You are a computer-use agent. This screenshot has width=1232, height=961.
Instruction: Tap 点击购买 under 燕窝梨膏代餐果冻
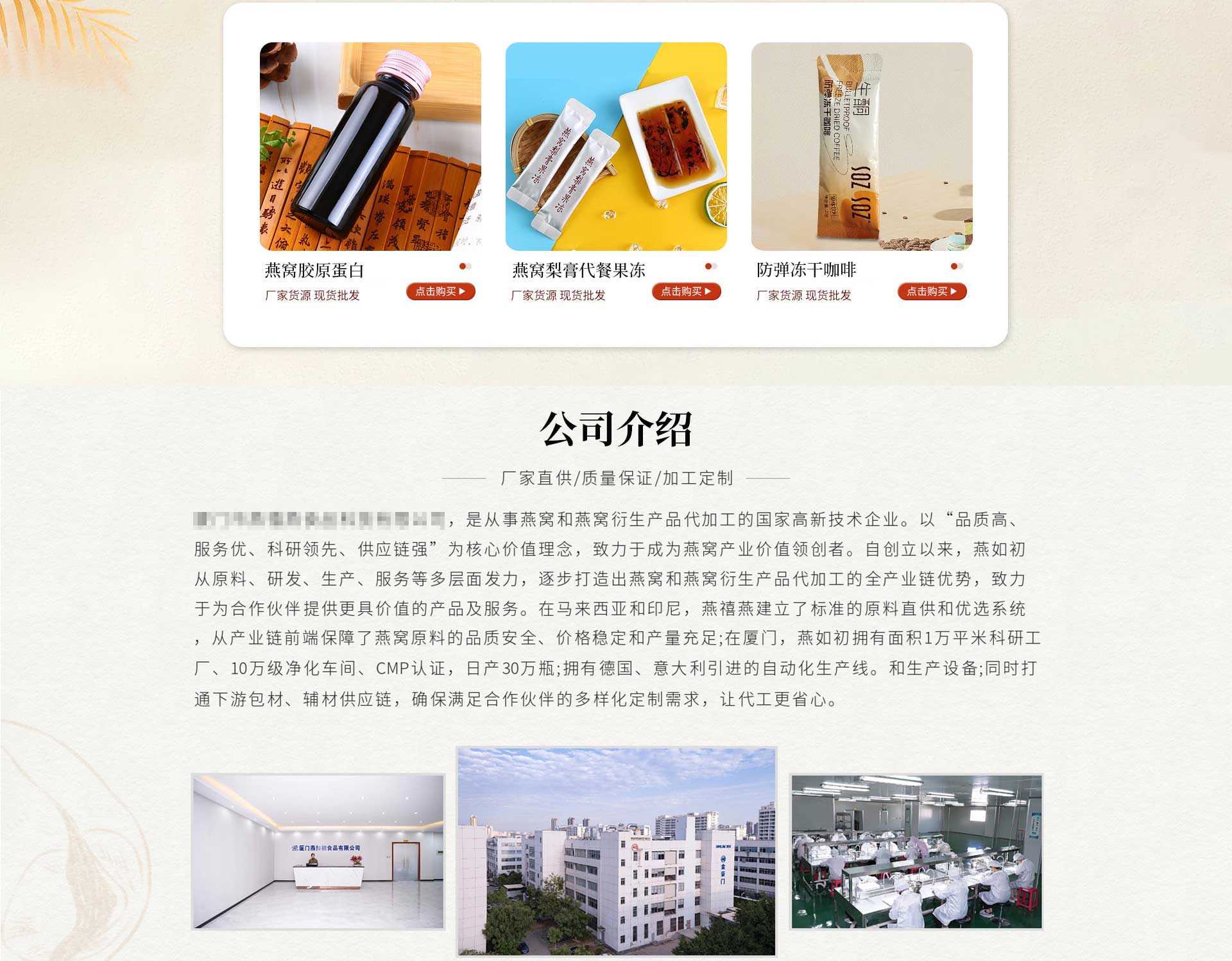686,291
